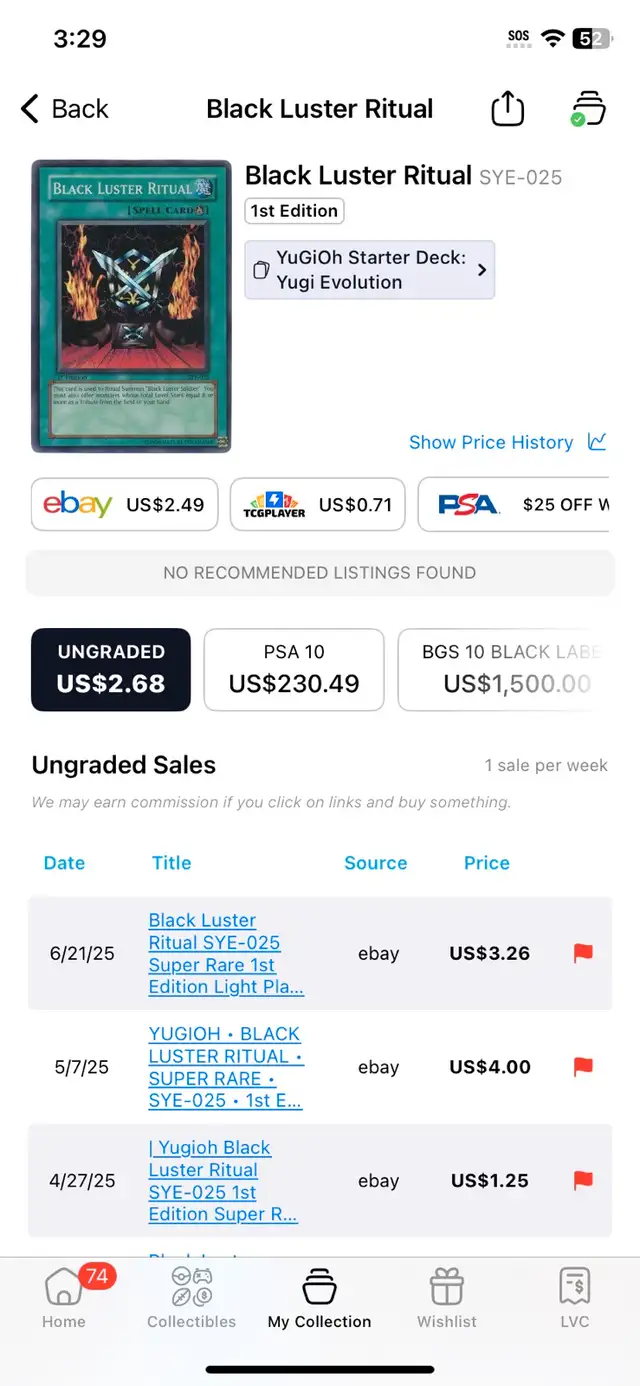Go back using the Back button
The height and width of the screenshot is (1386, 640).
[x=65, y=109]
